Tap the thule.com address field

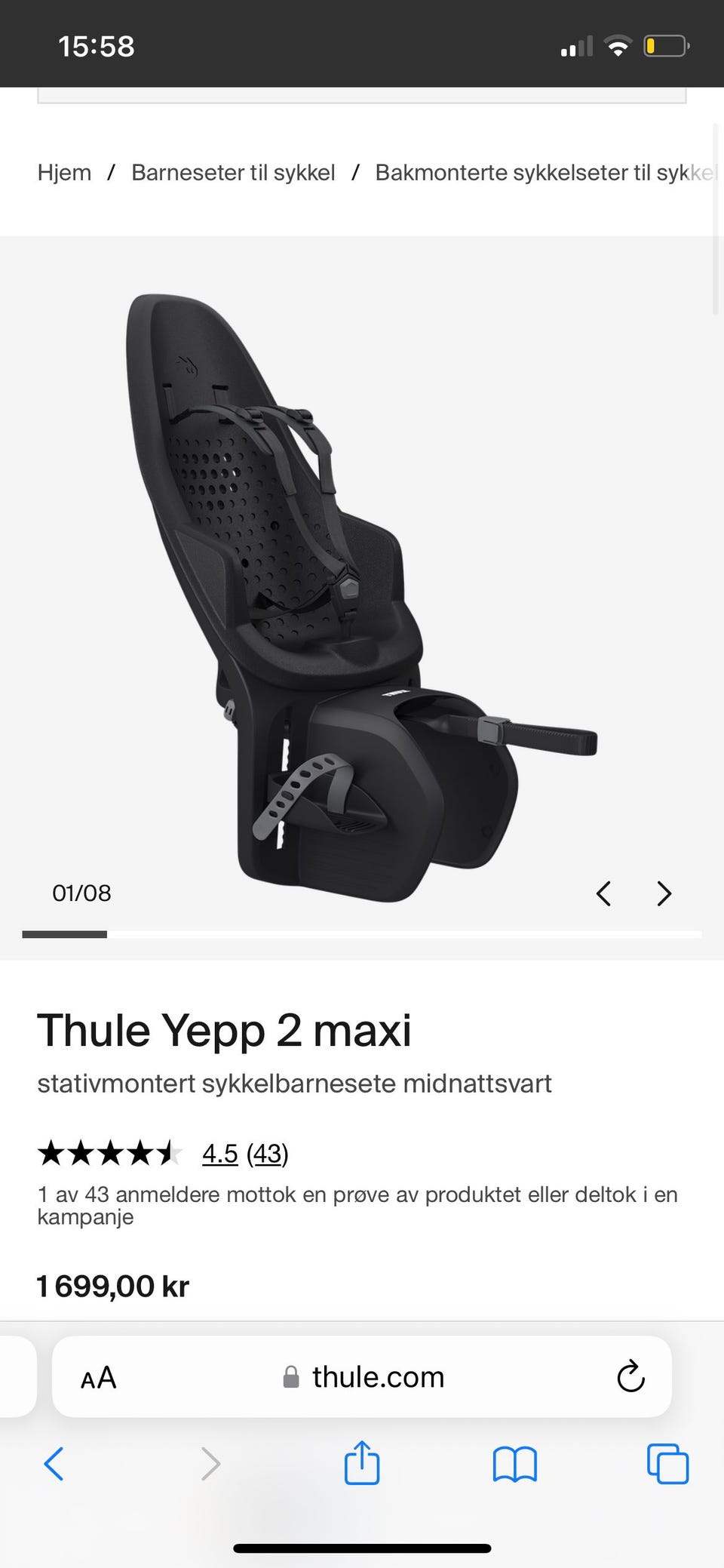coord(364,1377)
